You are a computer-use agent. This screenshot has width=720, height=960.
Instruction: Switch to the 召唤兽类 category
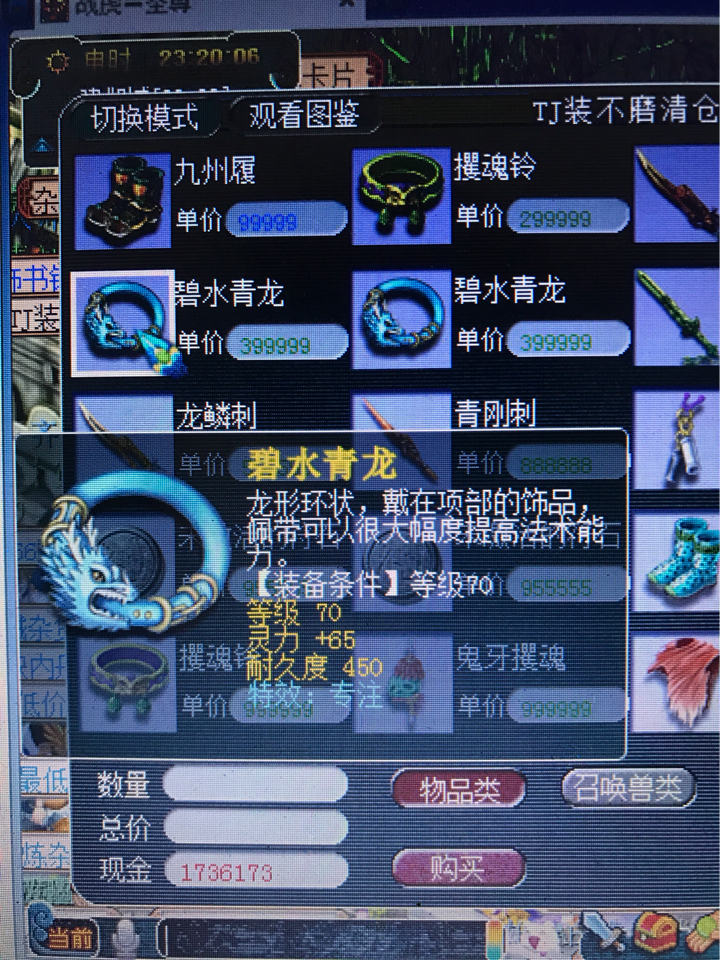(628, 789)
